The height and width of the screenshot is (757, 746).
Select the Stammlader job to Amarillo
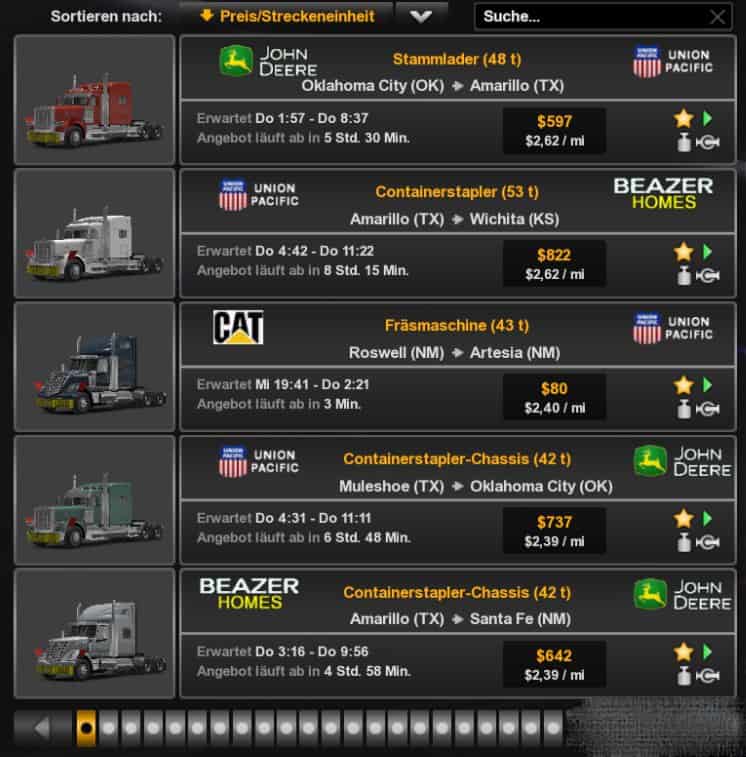tap(457, 99)
